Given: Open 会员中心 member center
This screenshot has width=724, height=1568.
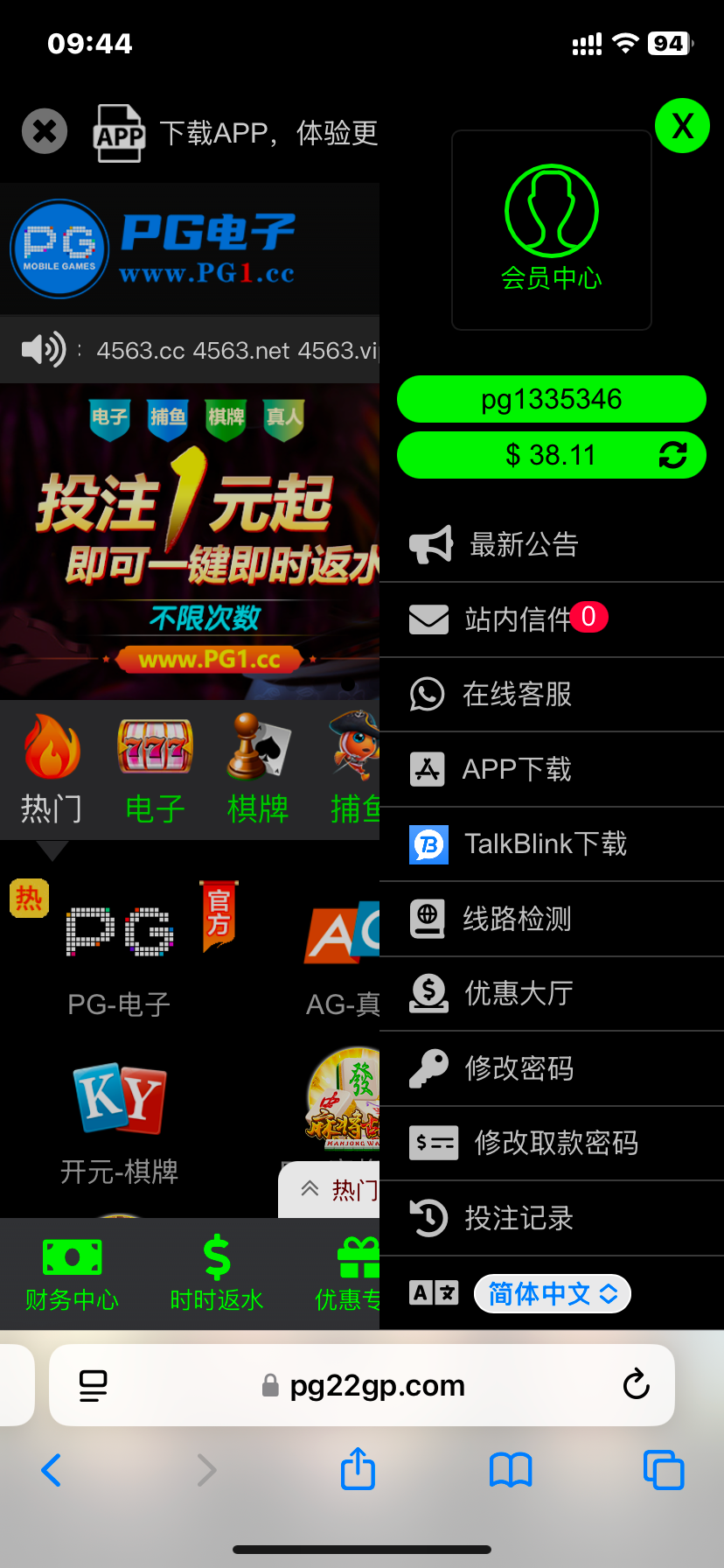Looking at the screenshot, I should click(551, 229).
